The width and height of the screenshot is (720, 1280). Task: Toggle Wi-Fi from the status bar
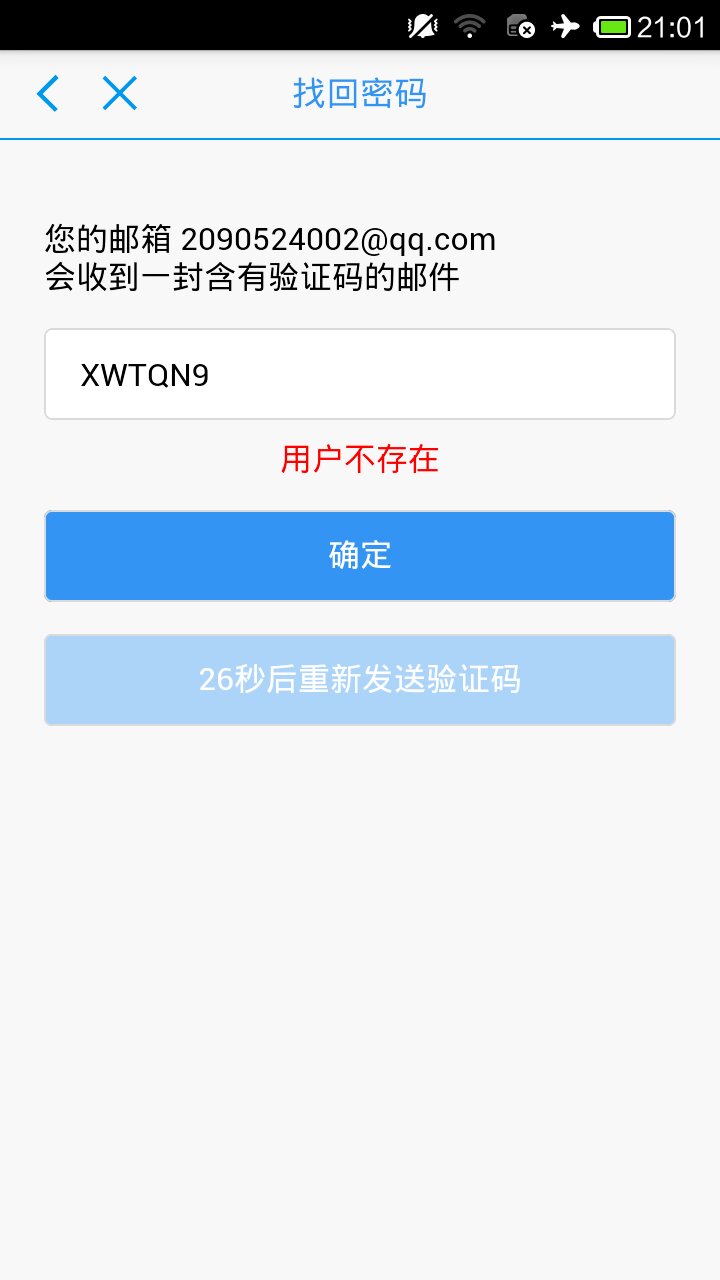click(470, 25)
